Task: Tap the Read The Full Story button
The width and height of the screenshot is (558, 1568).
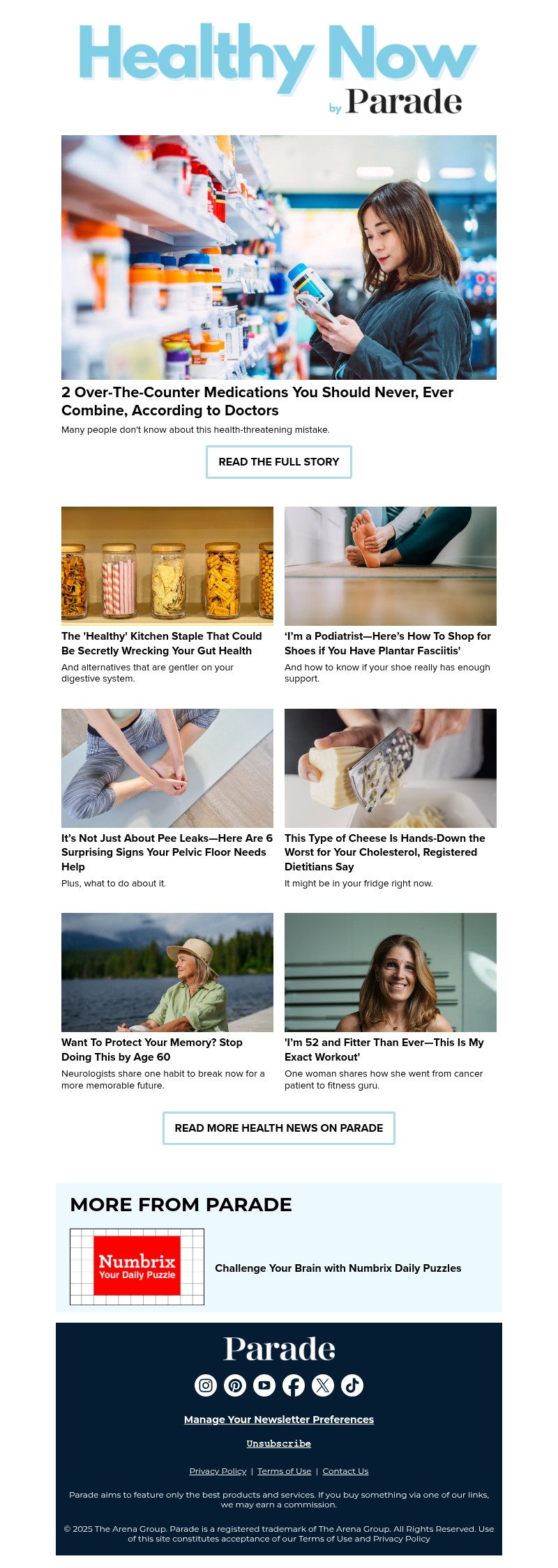Action: point(279,462)
